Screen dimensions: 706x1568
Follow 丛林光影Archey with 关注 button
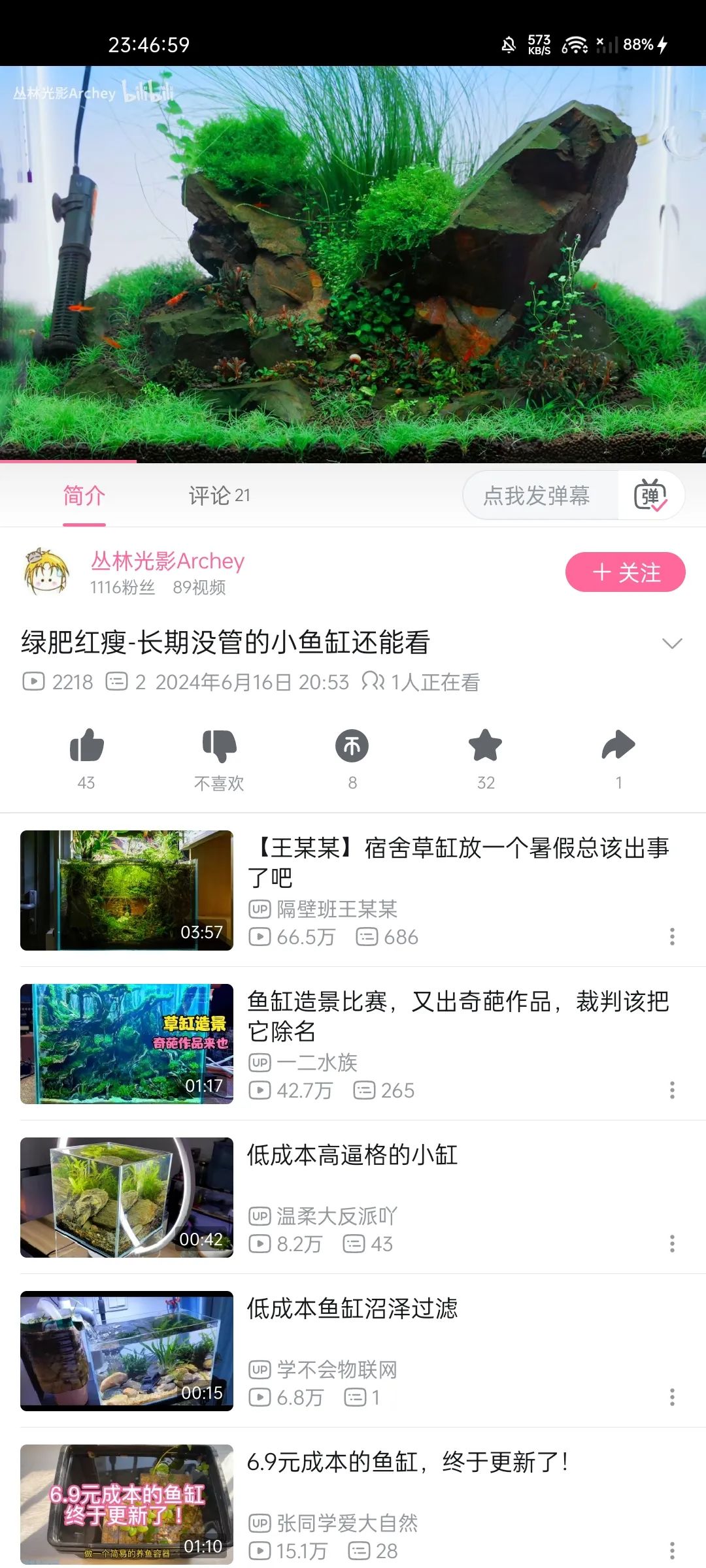pos(625,572)
